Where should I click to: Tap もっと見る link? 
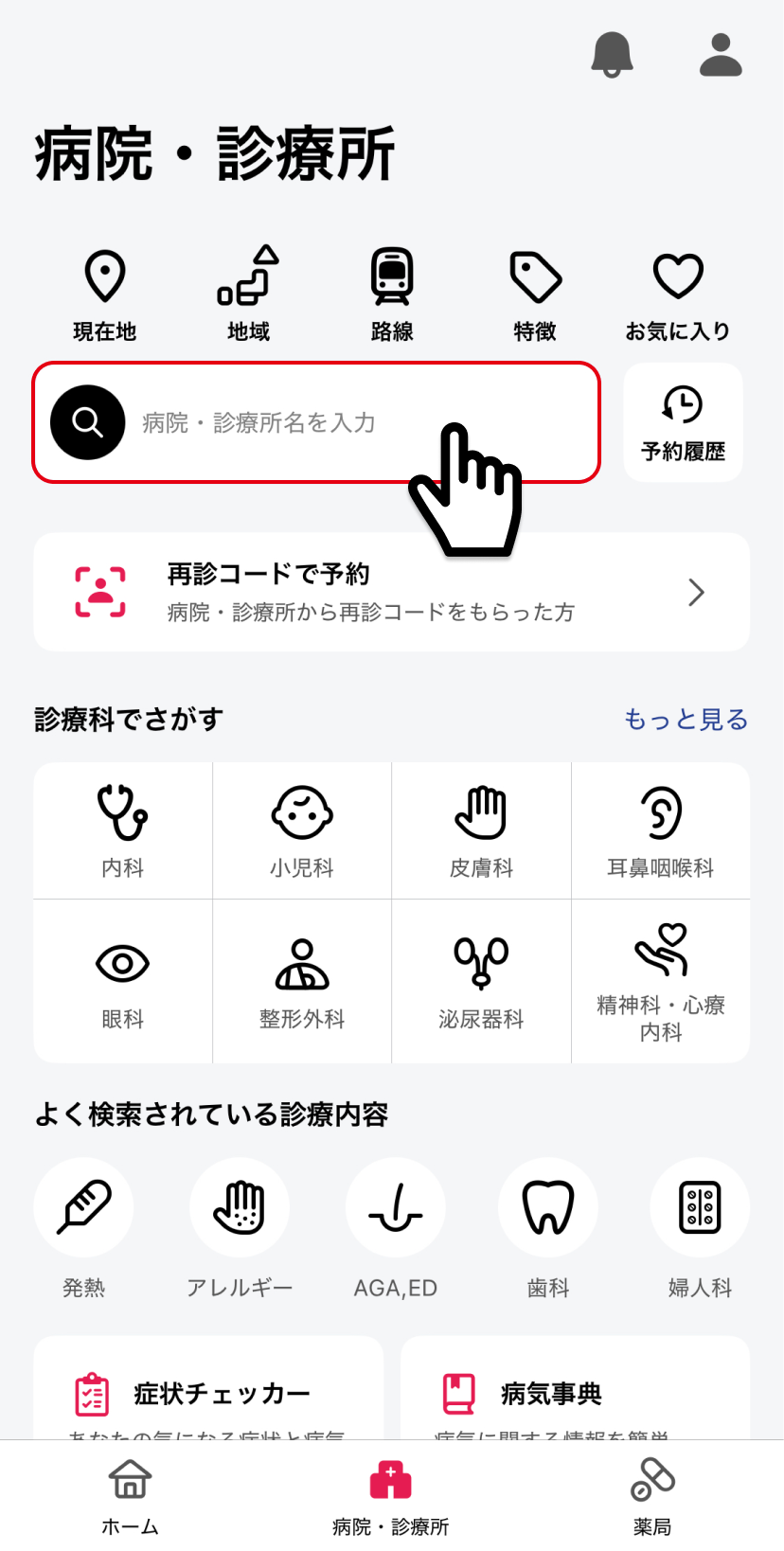pos(686,720)
